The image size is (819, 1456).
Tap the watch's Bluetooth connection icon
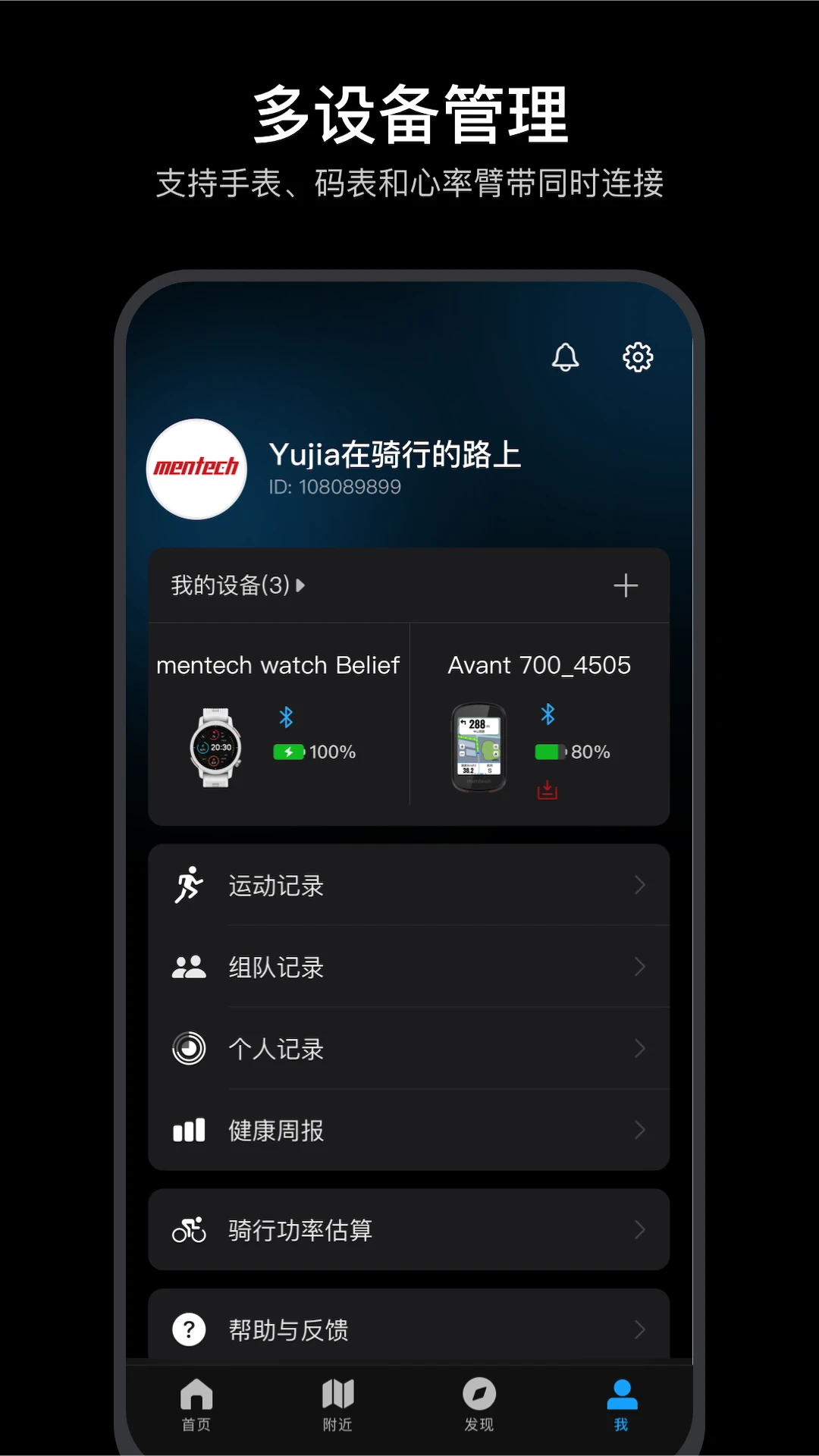287,716
